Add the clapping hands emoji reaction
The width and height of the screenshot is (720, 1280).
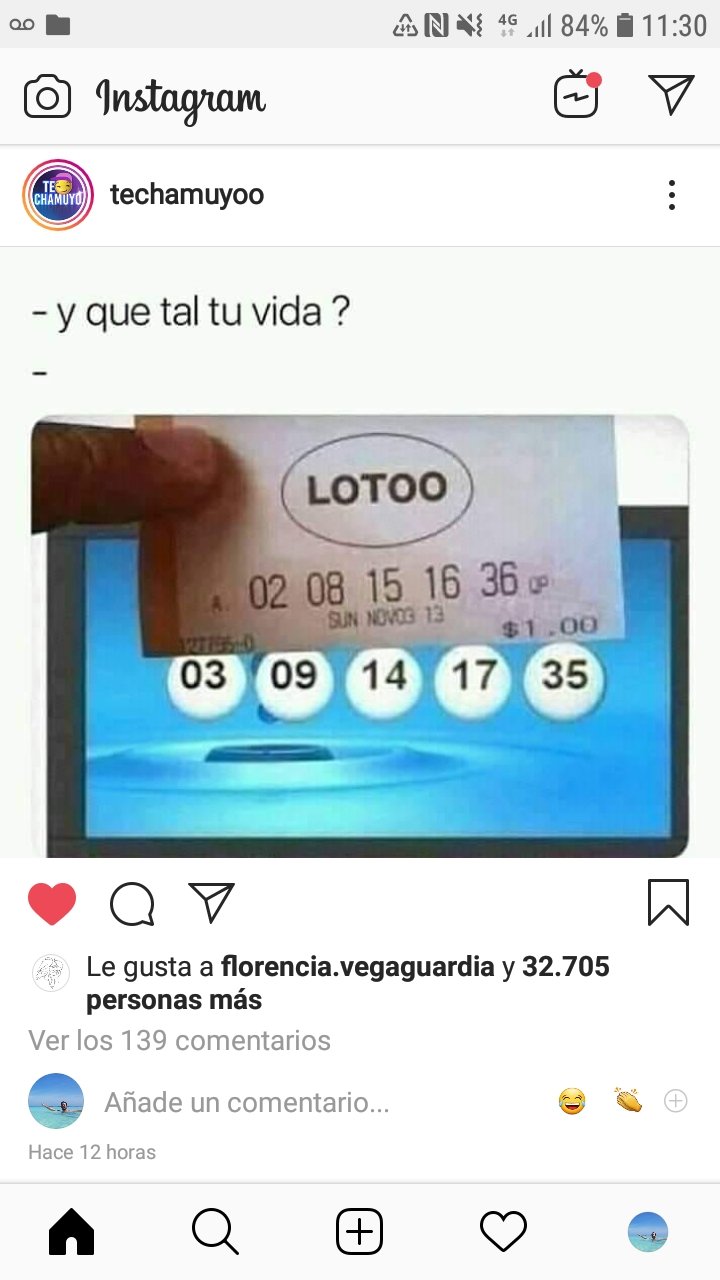(628, 1101)
